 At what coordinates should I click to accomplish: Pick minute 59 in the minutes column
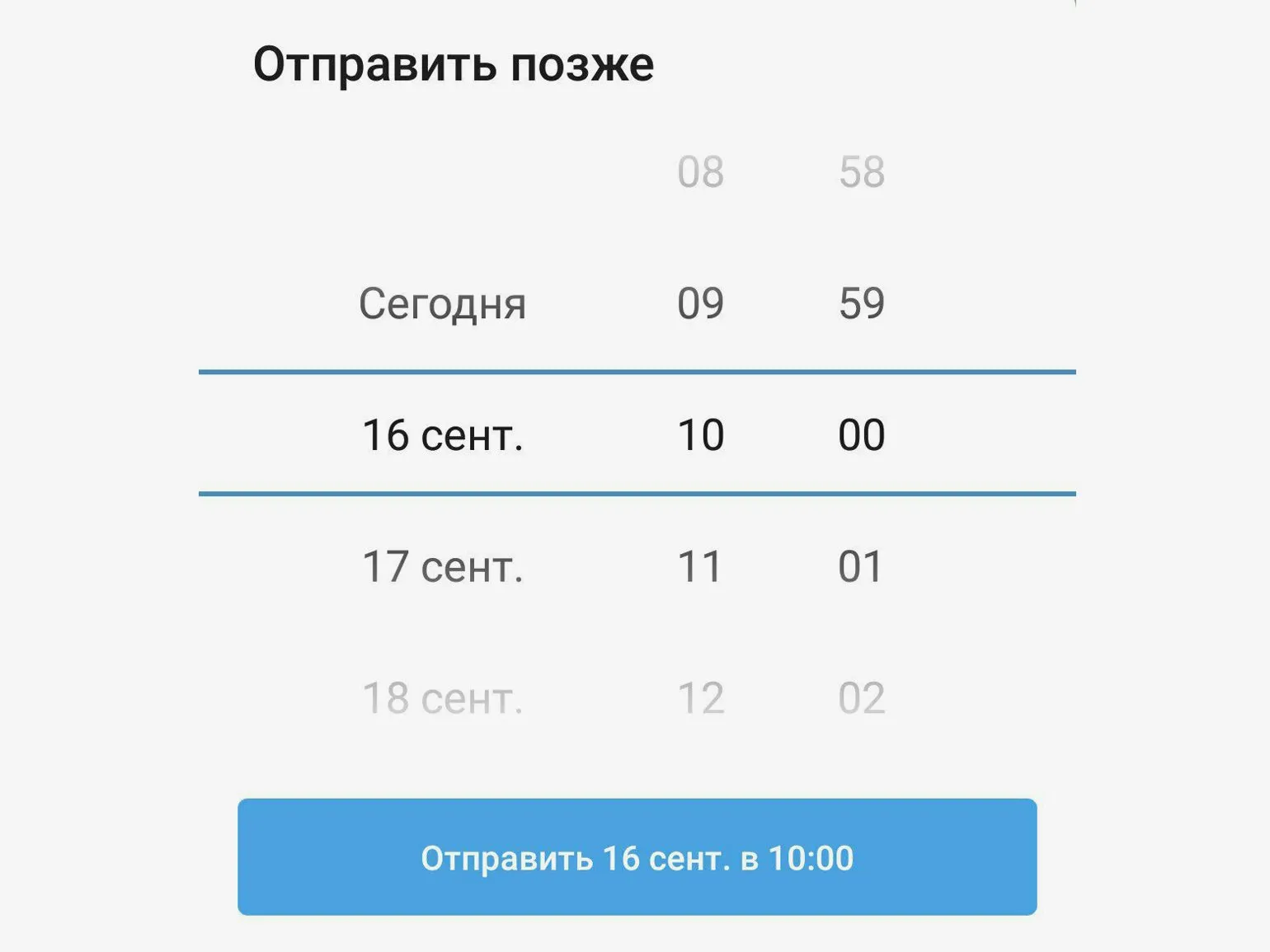point(862,303)
